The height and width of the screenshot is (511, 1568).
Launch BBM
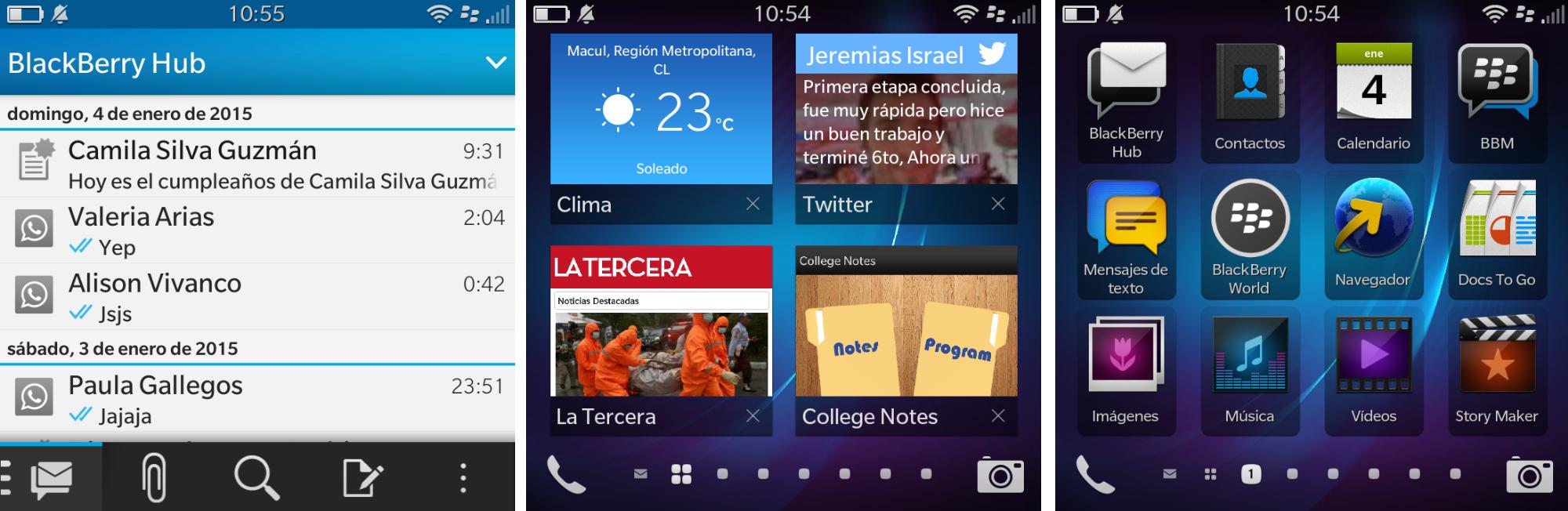click(x=1496, y=98)
